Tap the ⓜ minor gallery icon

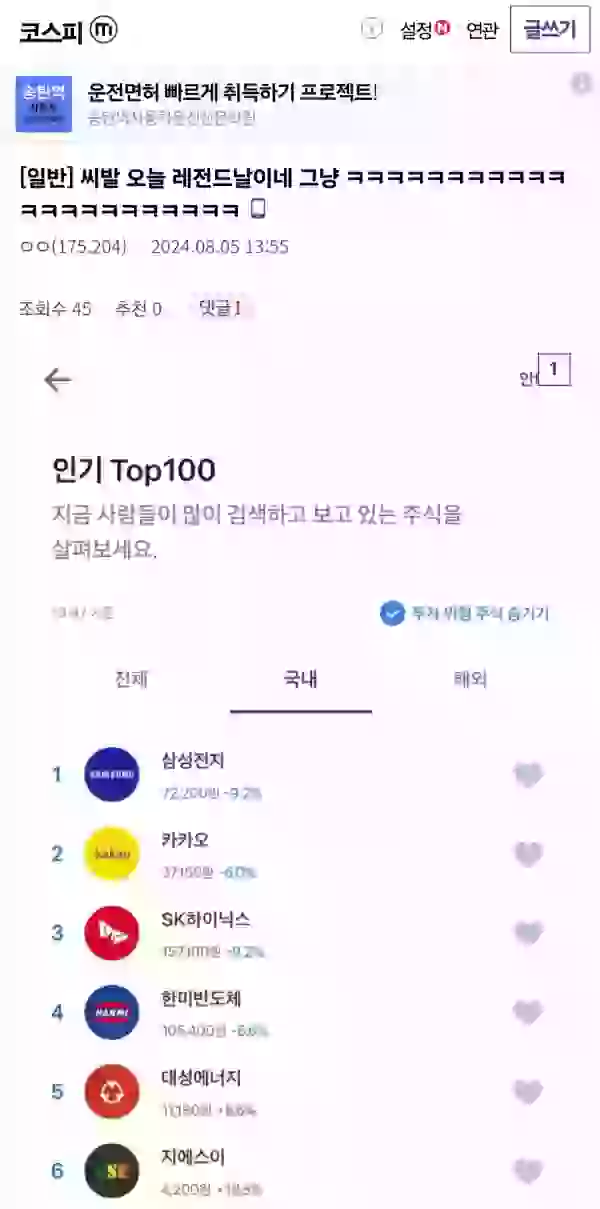click(x=104, y=31)
